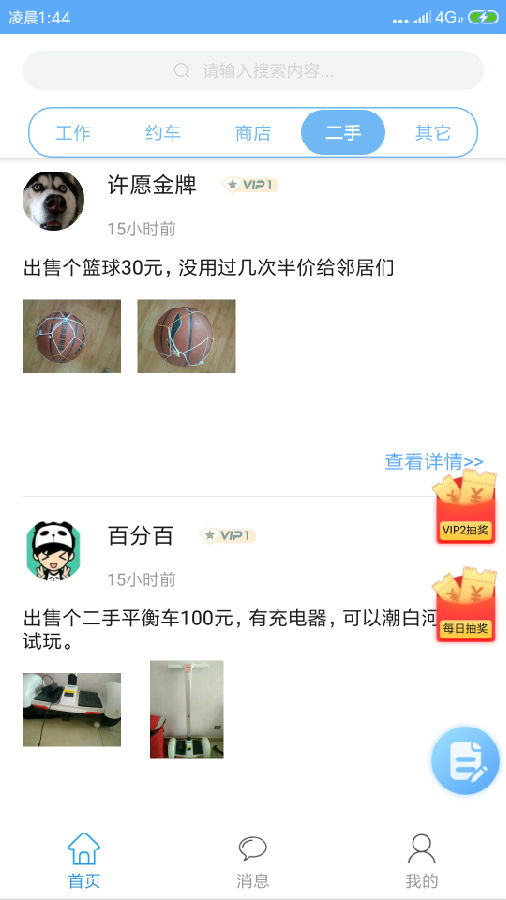This screenshot has height=900, width=506.
Task: Open 百分百's avatar profile
Action: pos(53,551)
